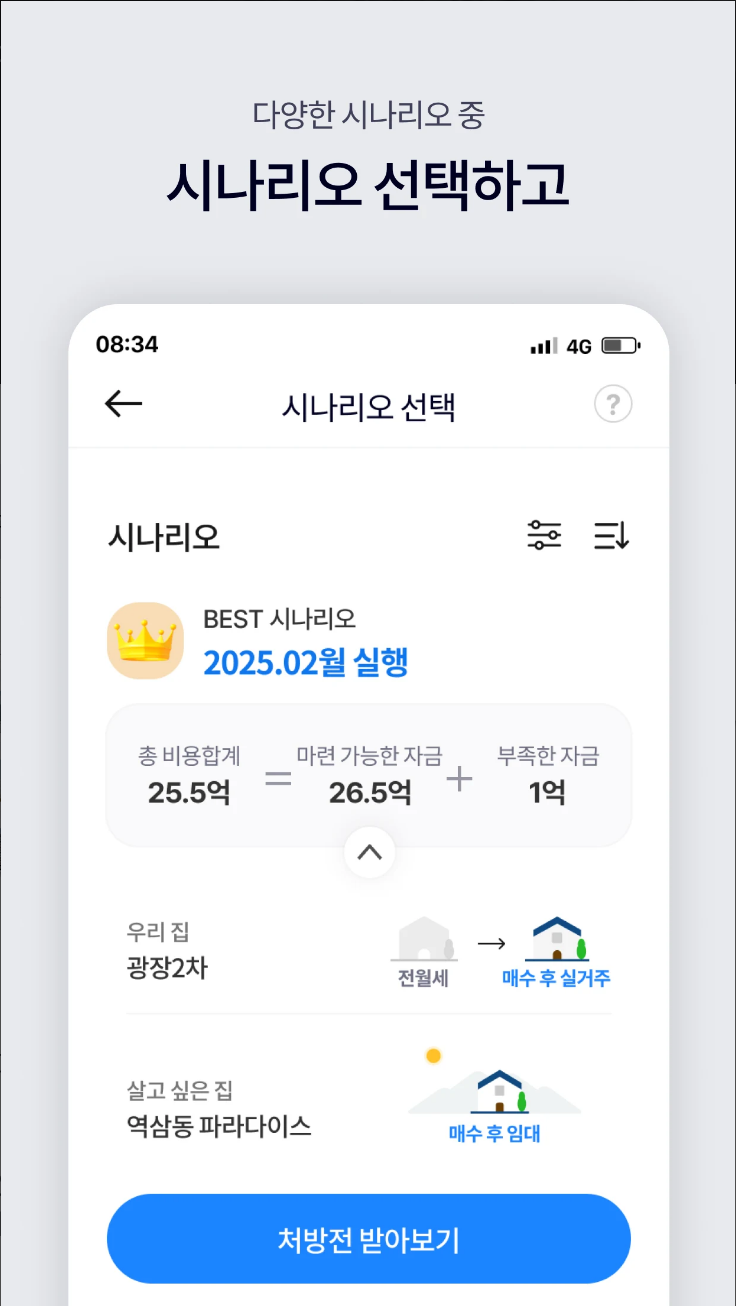Click the crown icon for BEST 시나리오
This screenshot has height=1306, width=736.
pyautogui.click(x=146, y=641)
